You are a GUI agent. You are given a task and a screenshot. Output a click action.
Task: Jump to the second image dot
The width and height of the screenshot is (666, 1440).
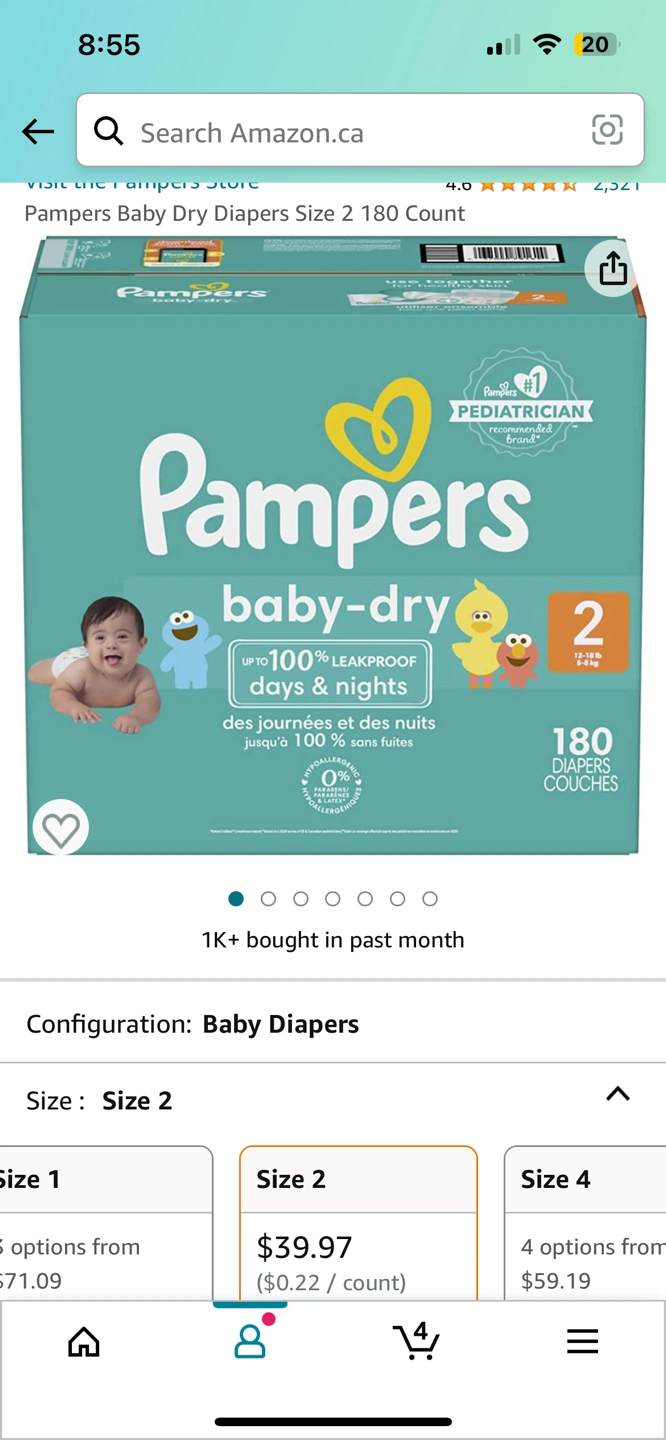(x=268, y=899)
